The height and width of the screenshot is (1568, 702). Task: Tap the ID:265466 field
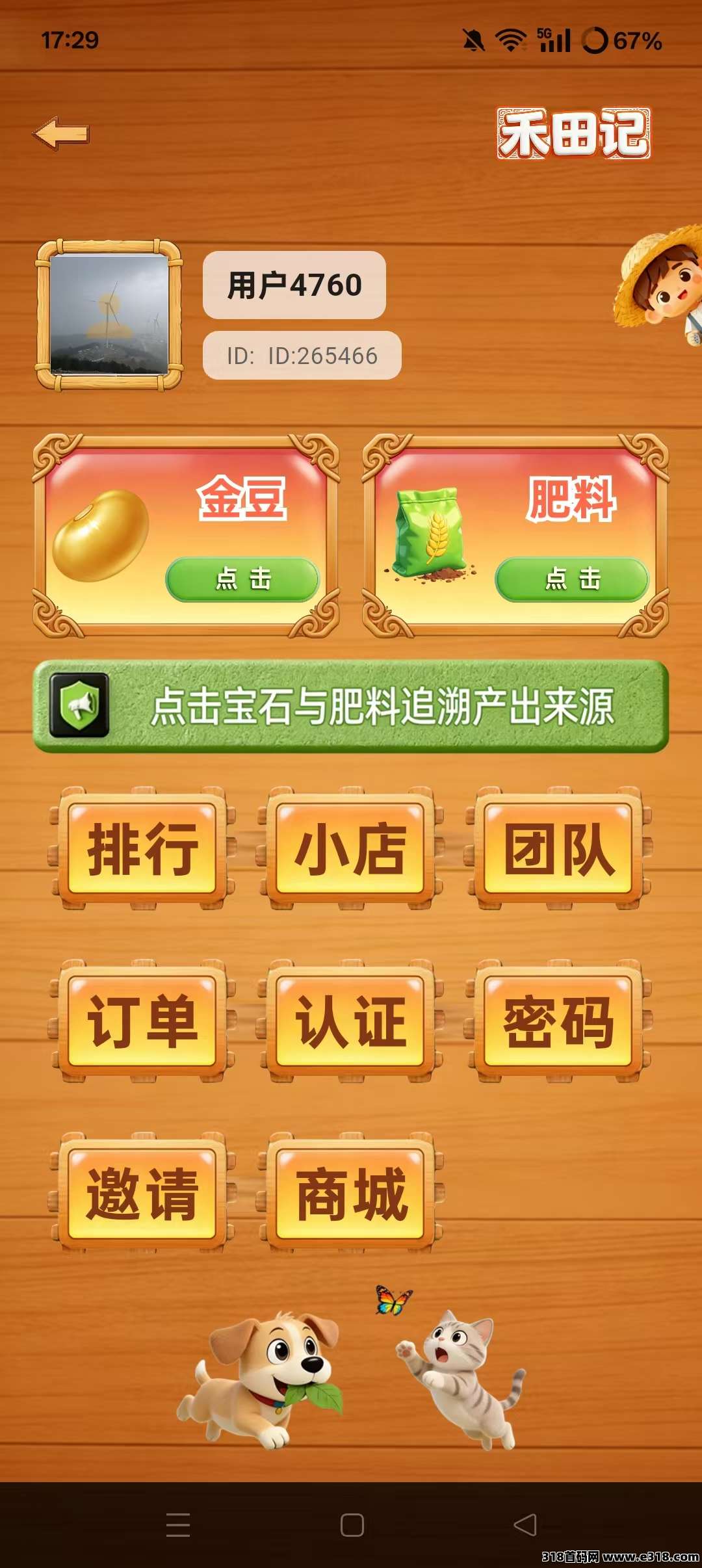pos(302,354)
